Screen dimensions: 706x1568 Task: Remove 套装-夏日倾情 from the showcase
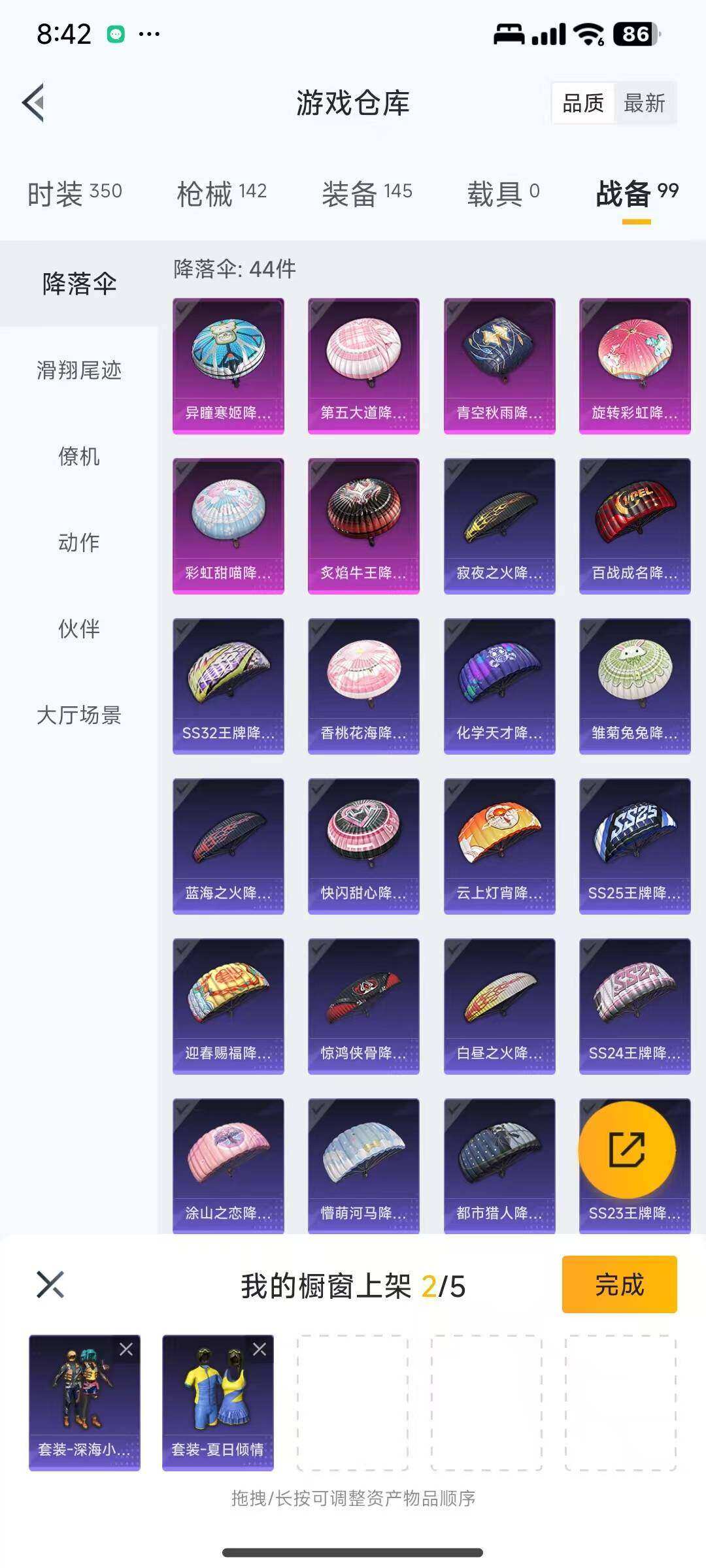[x=260, y=1349]
